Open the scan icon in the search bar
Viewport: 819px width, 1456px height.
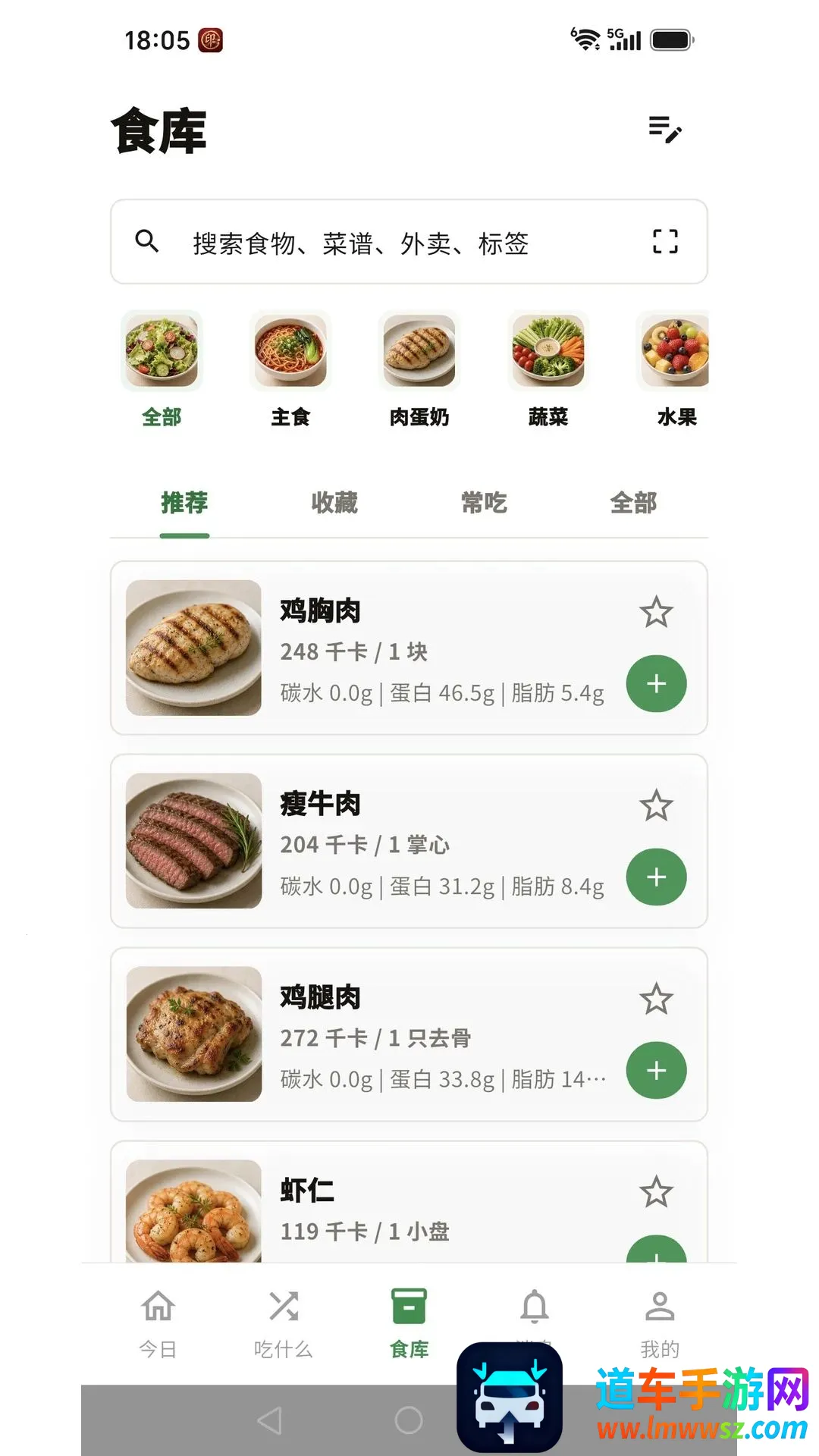click(x=665, y=242)
